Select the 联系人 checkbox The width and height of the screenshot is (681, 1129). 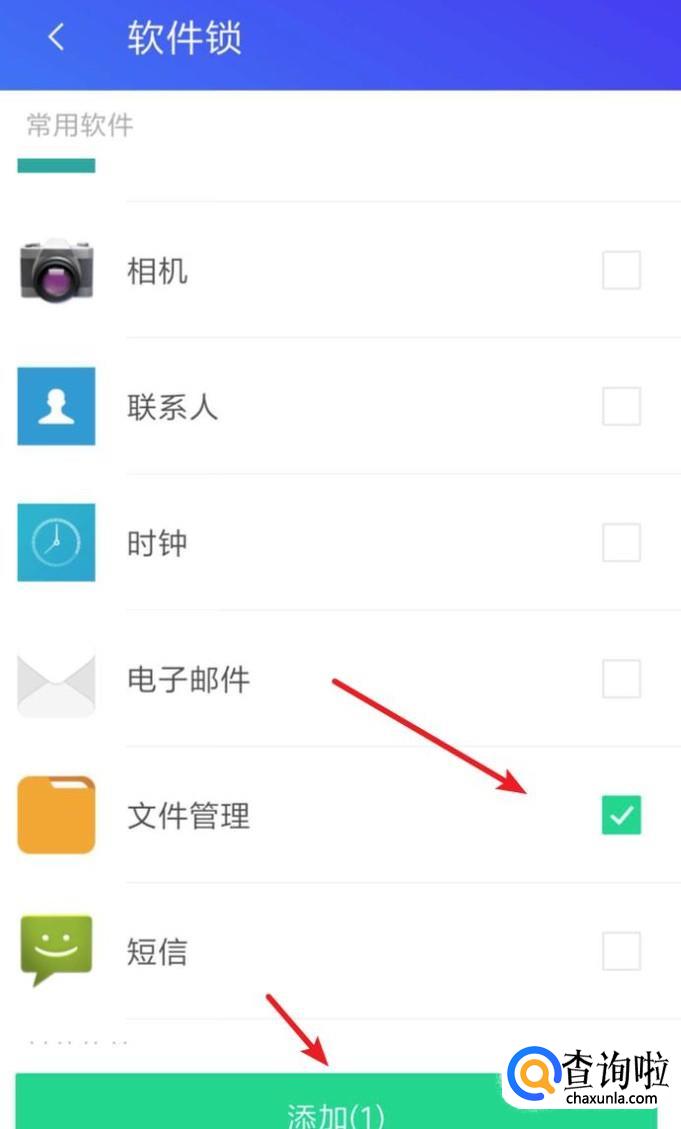[621, 406]
